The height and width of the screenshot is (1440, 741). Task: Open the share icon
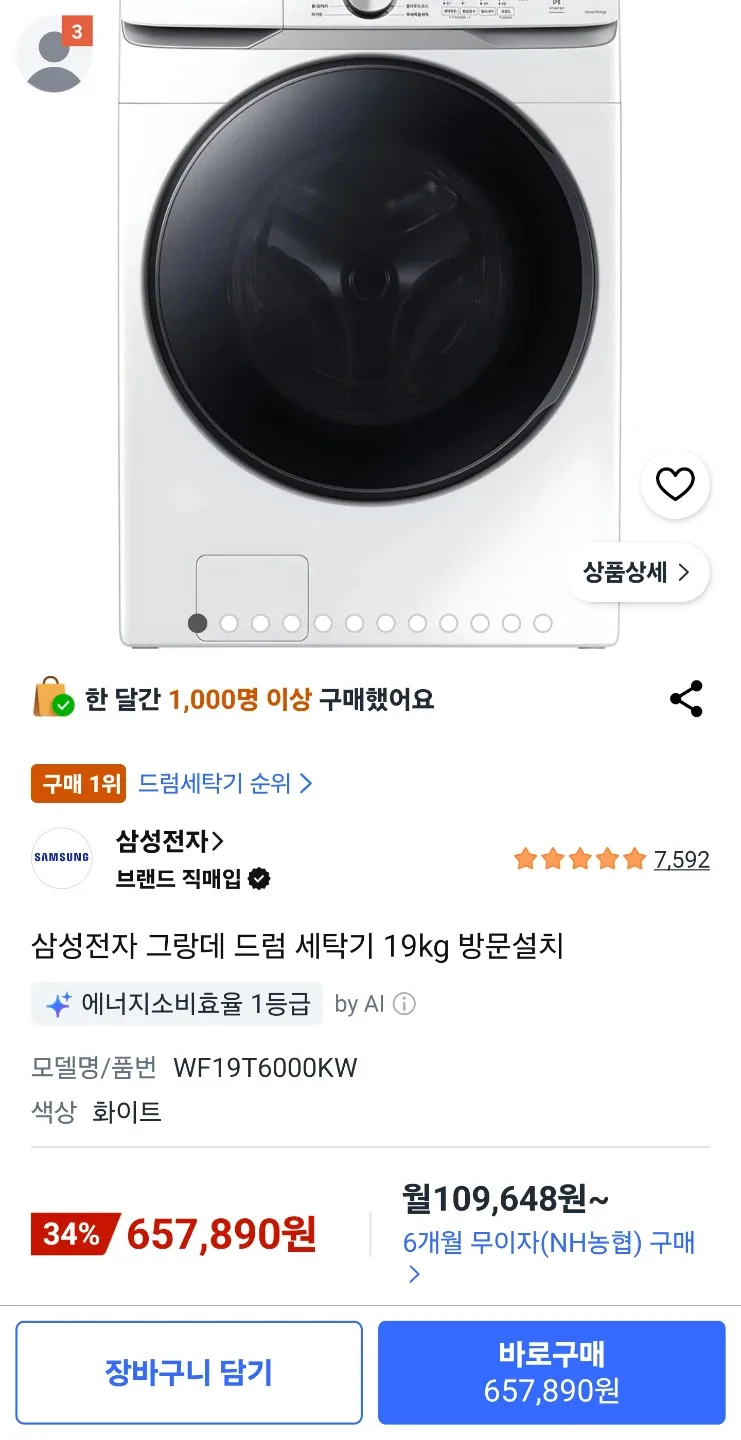(x=688, y=700)
